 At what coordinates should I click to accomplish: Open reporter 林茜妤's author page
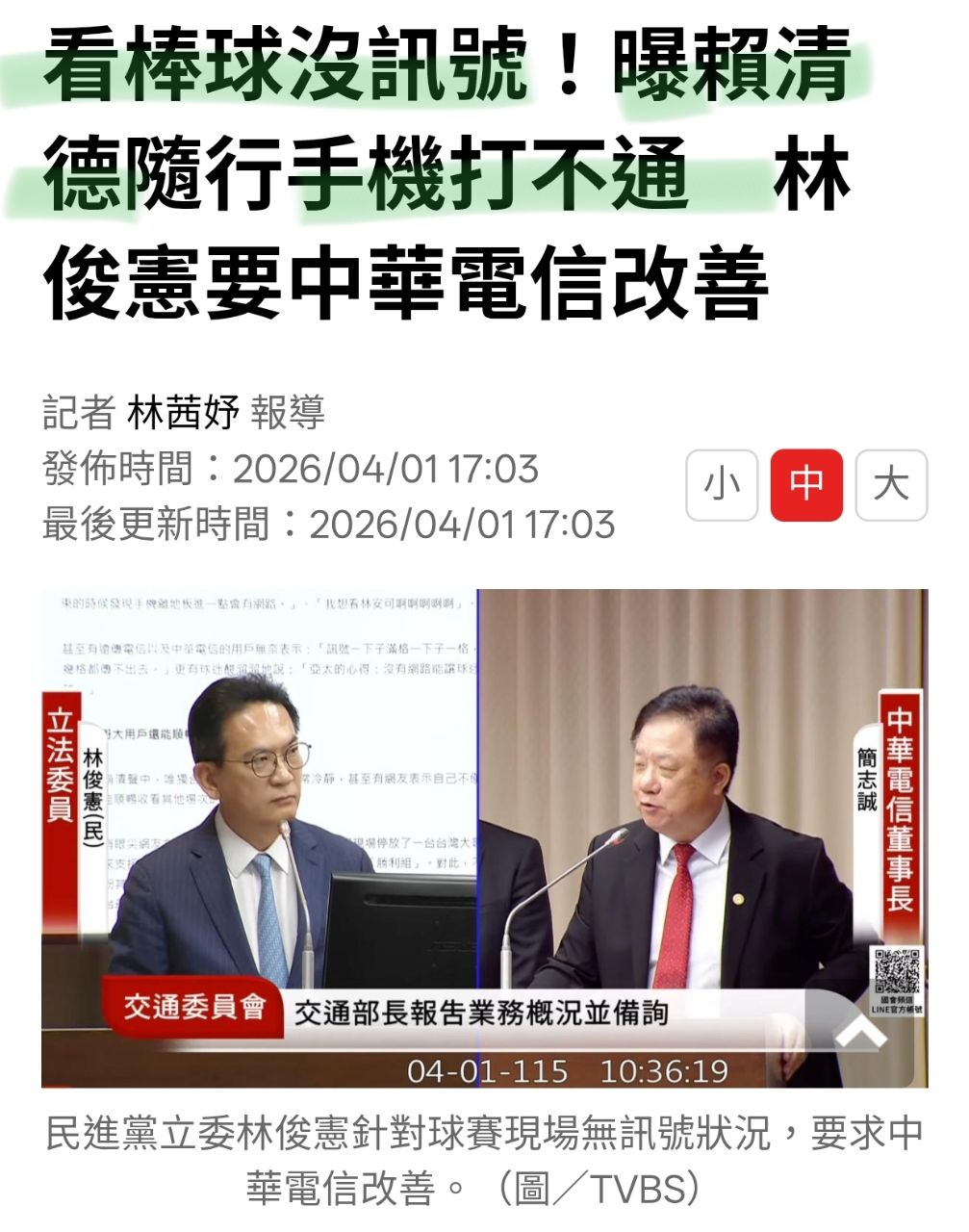(x=183, y=414)
